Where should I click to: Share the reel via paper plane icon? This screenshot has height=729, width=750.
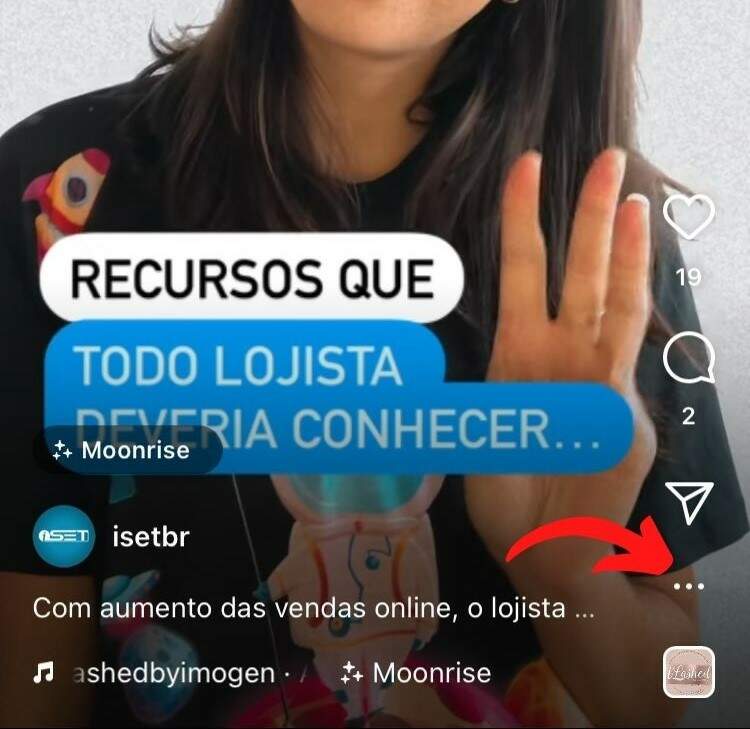(x=689, y=502)
